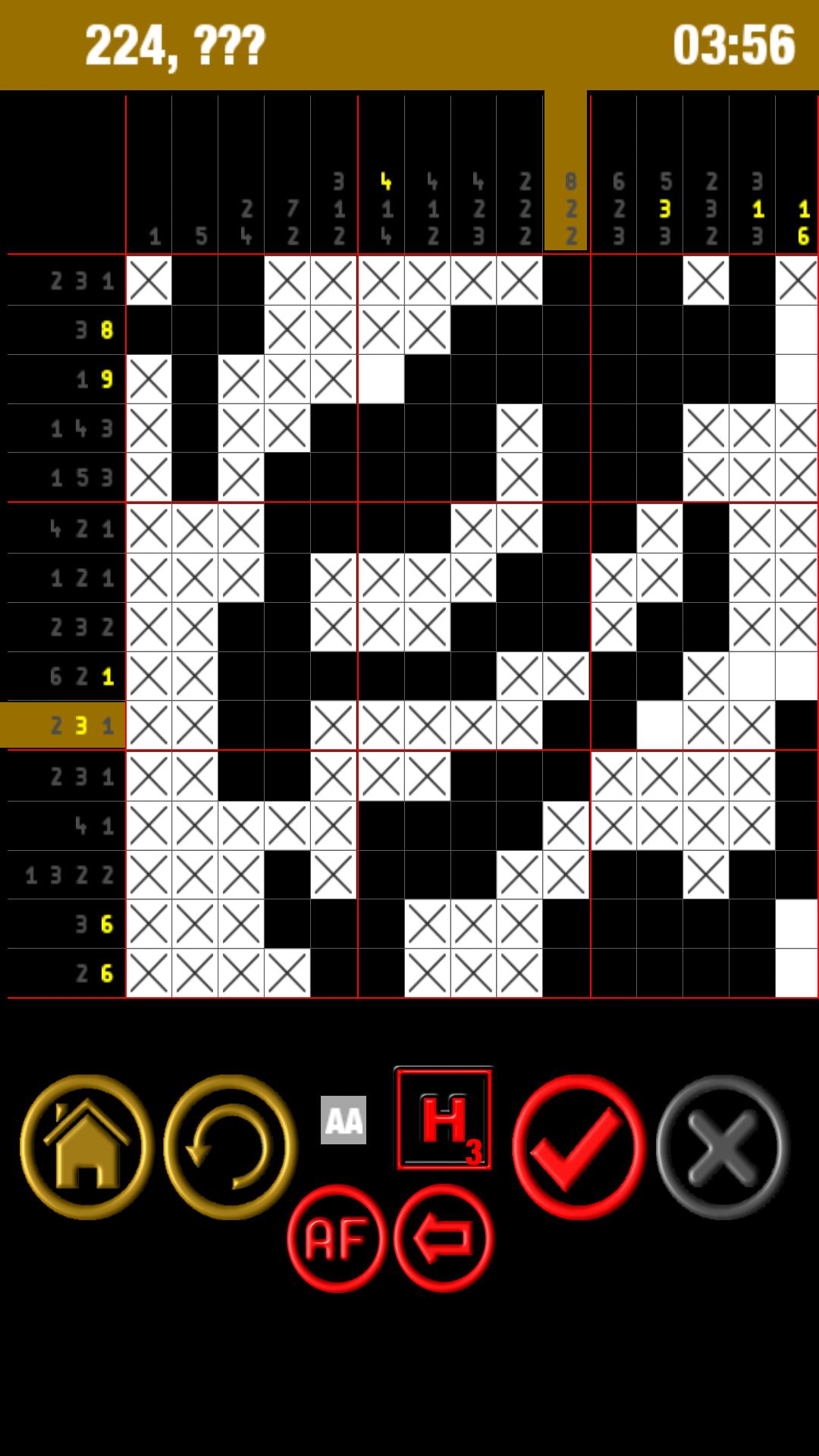Fill the blank cell in highlighted row 2 3 1
Image resolution: width=819 pixels, height=1456 pixels.
point(659,726)
